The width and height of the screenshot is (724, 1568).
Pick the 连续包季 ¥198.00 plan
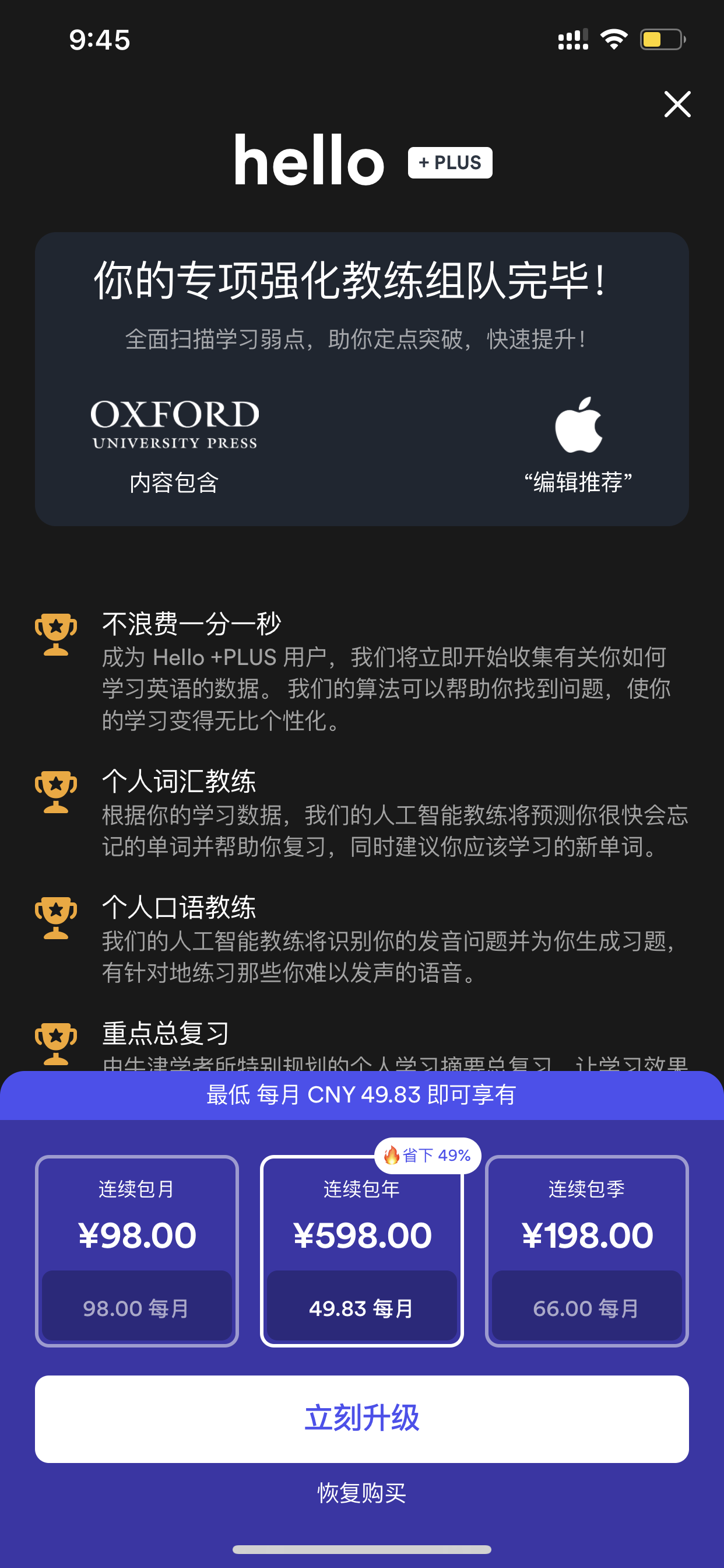tap(586, 1251)
